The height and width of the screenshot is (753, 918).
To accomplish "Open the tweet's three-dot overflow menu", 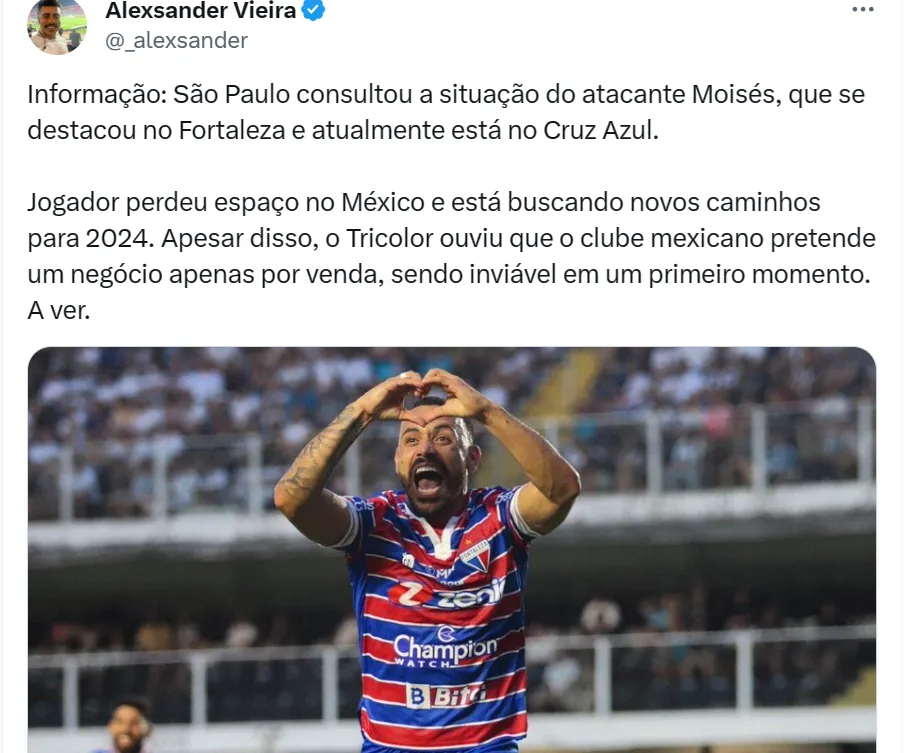I will pyautogui.click(x=862, y=9).
